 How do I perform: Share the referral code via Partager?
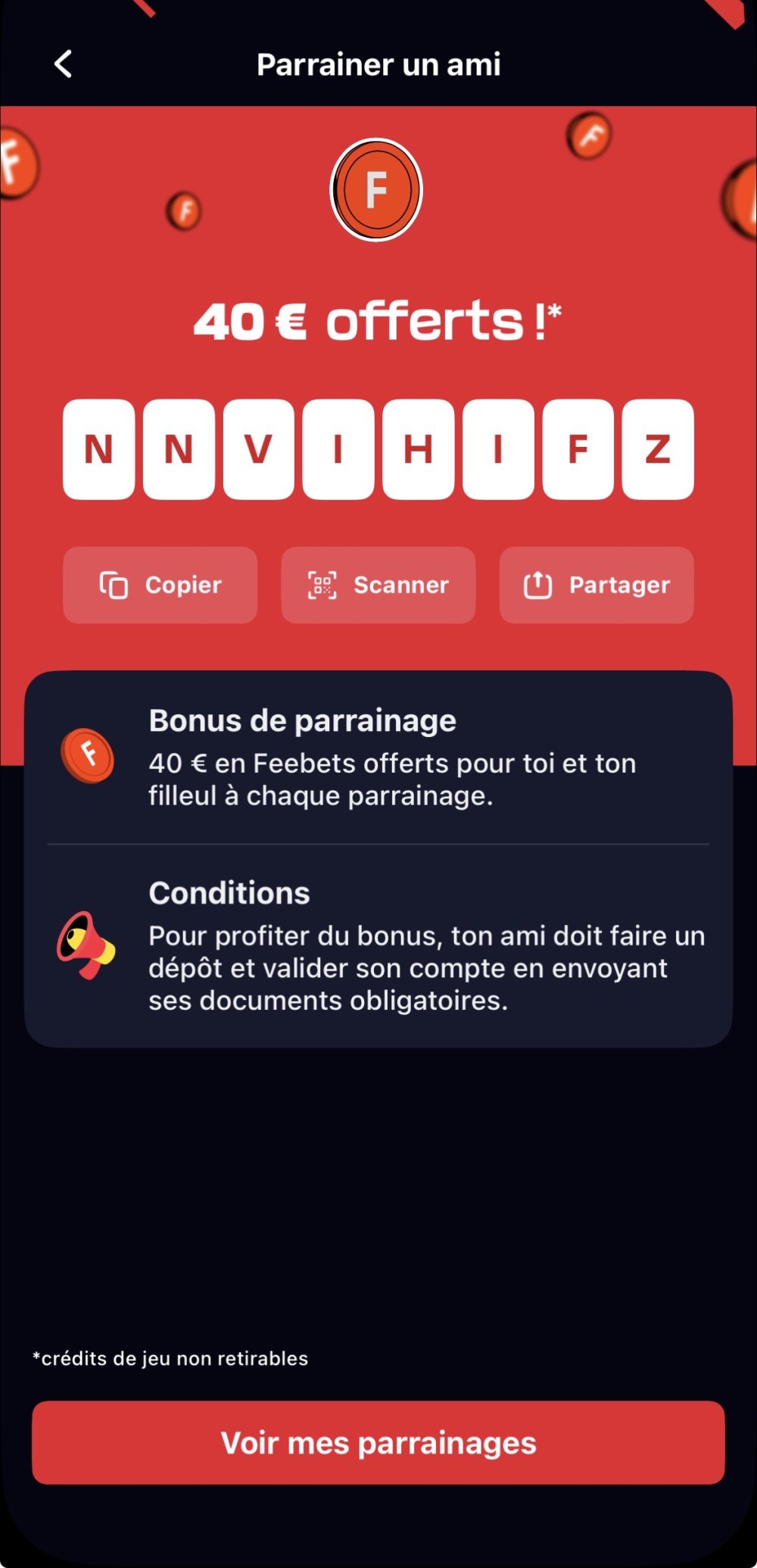(x=597, y=585)
